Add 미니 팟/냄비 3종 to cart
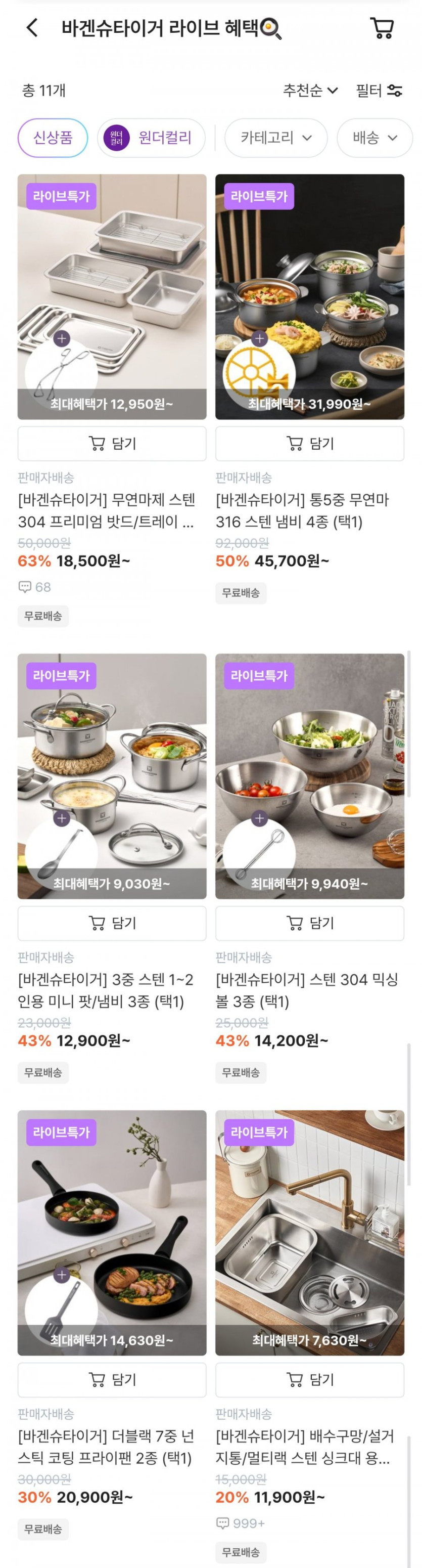Image resolution: width=422 pixels, height=1568 pixels. 112,923
